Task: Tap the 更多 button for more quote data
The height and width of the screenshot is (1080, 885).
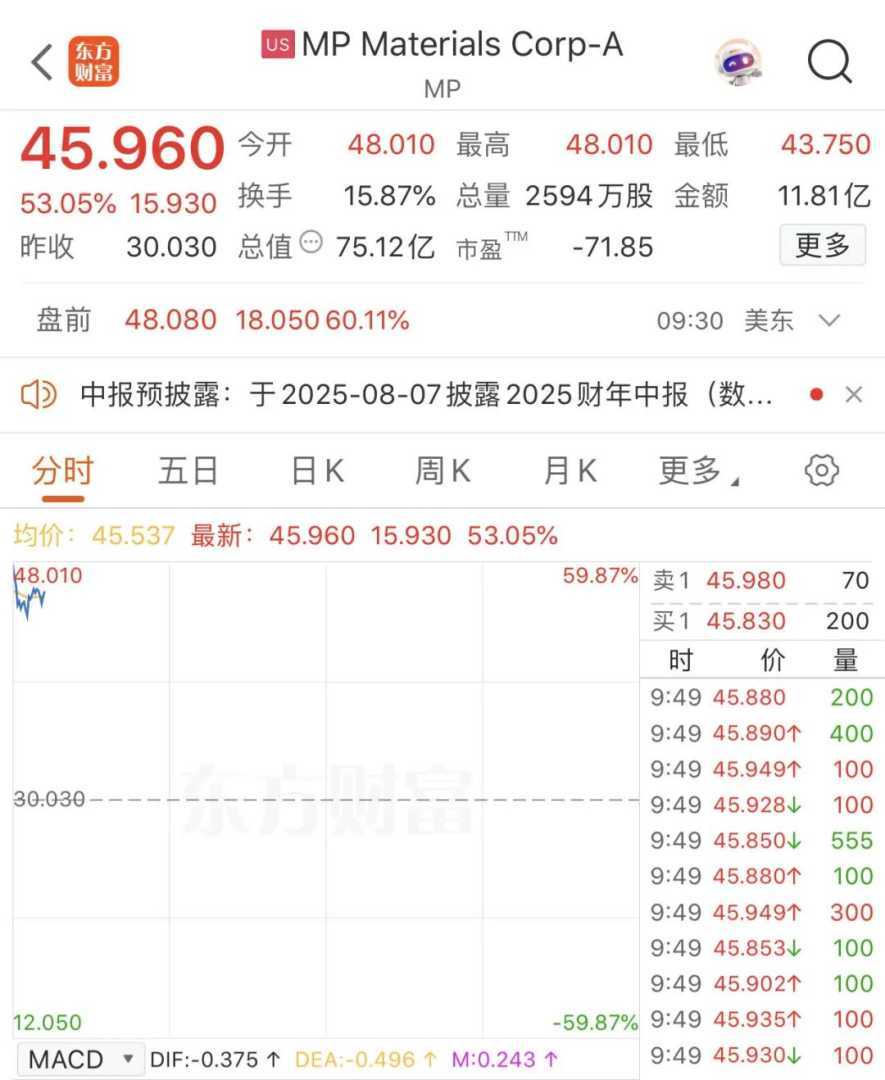Action: (822, 245)
